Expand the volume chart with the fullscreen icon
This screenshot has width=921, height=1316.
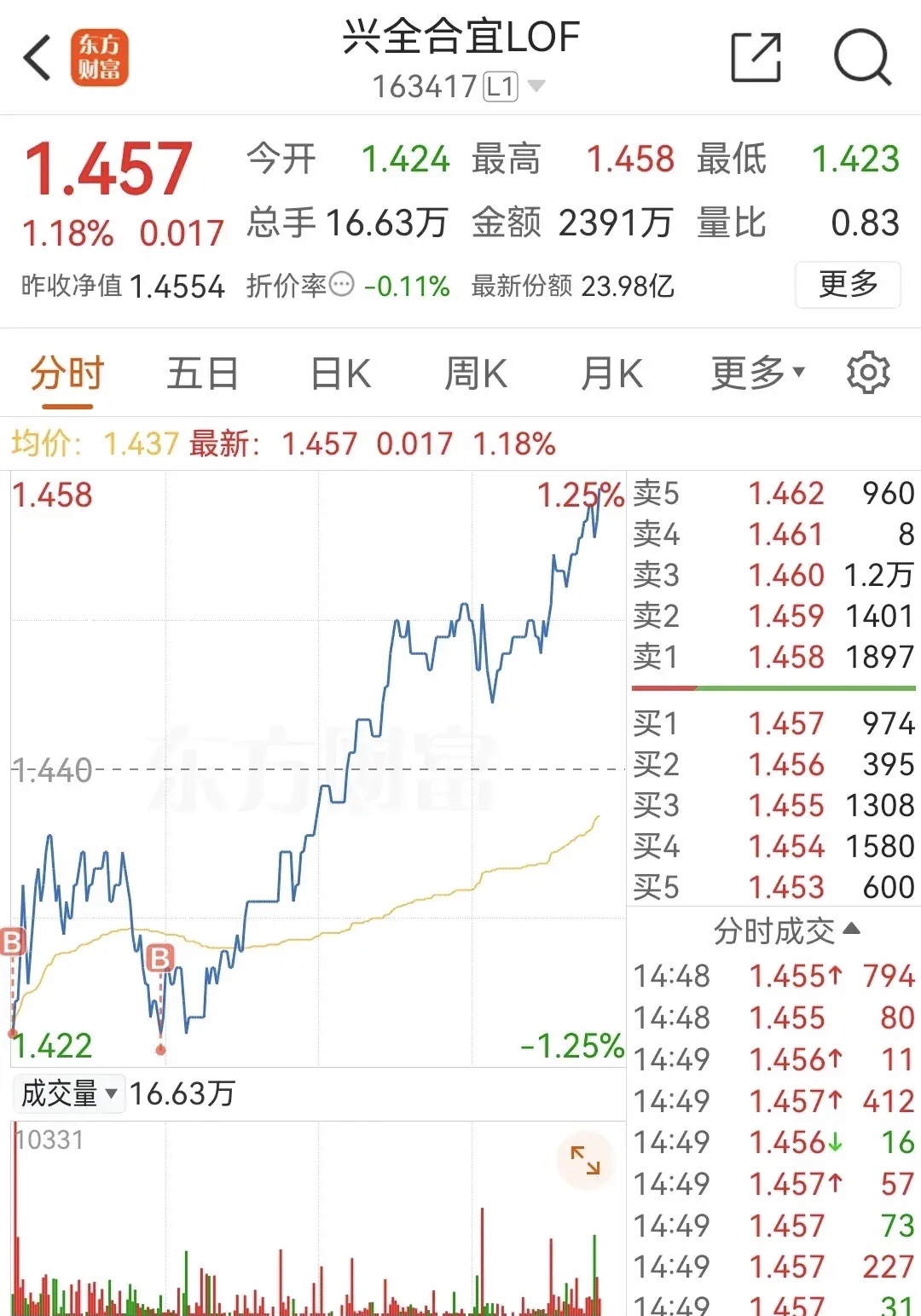pos(585,1160)
